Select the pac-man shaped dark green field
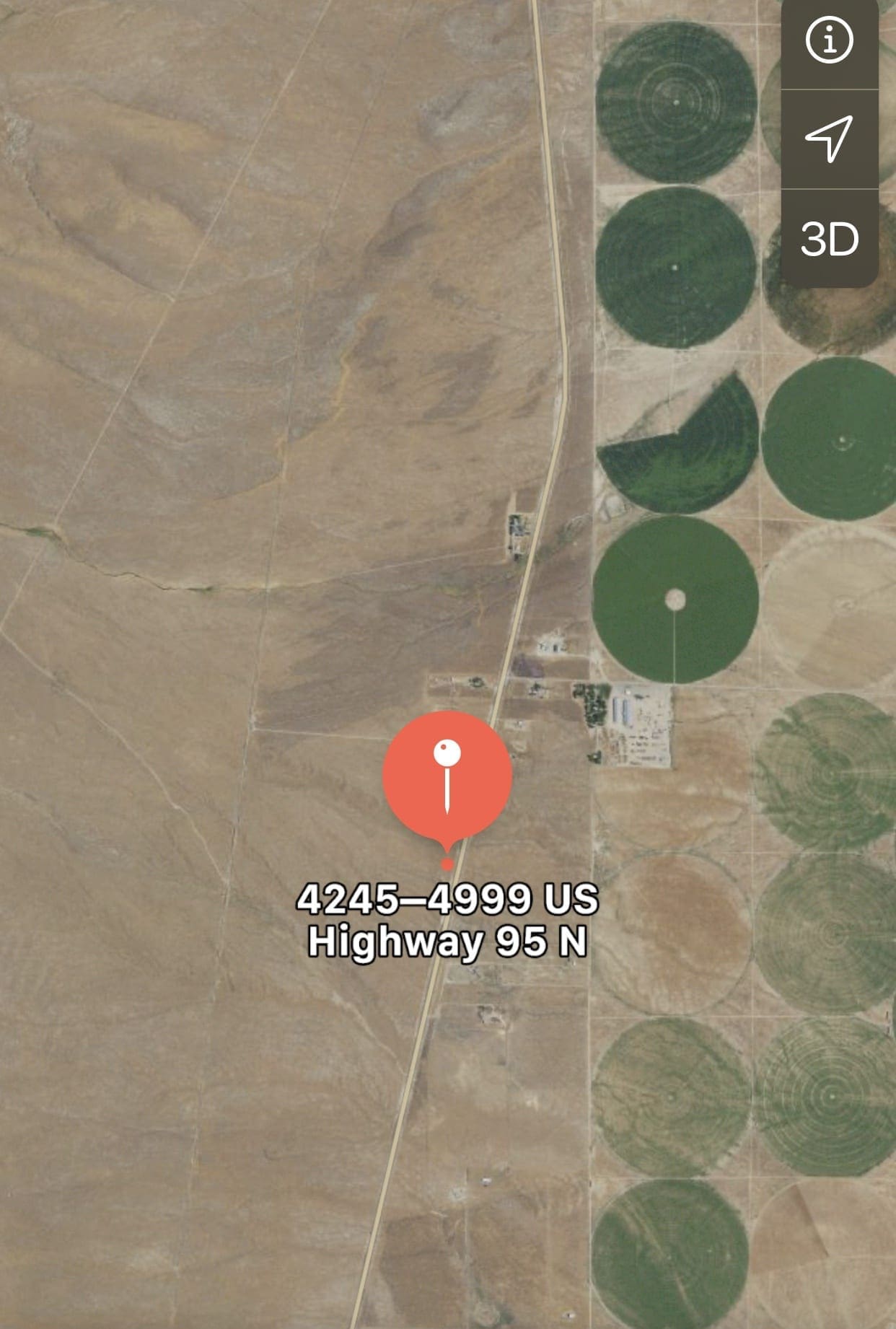 click(678, 447)
